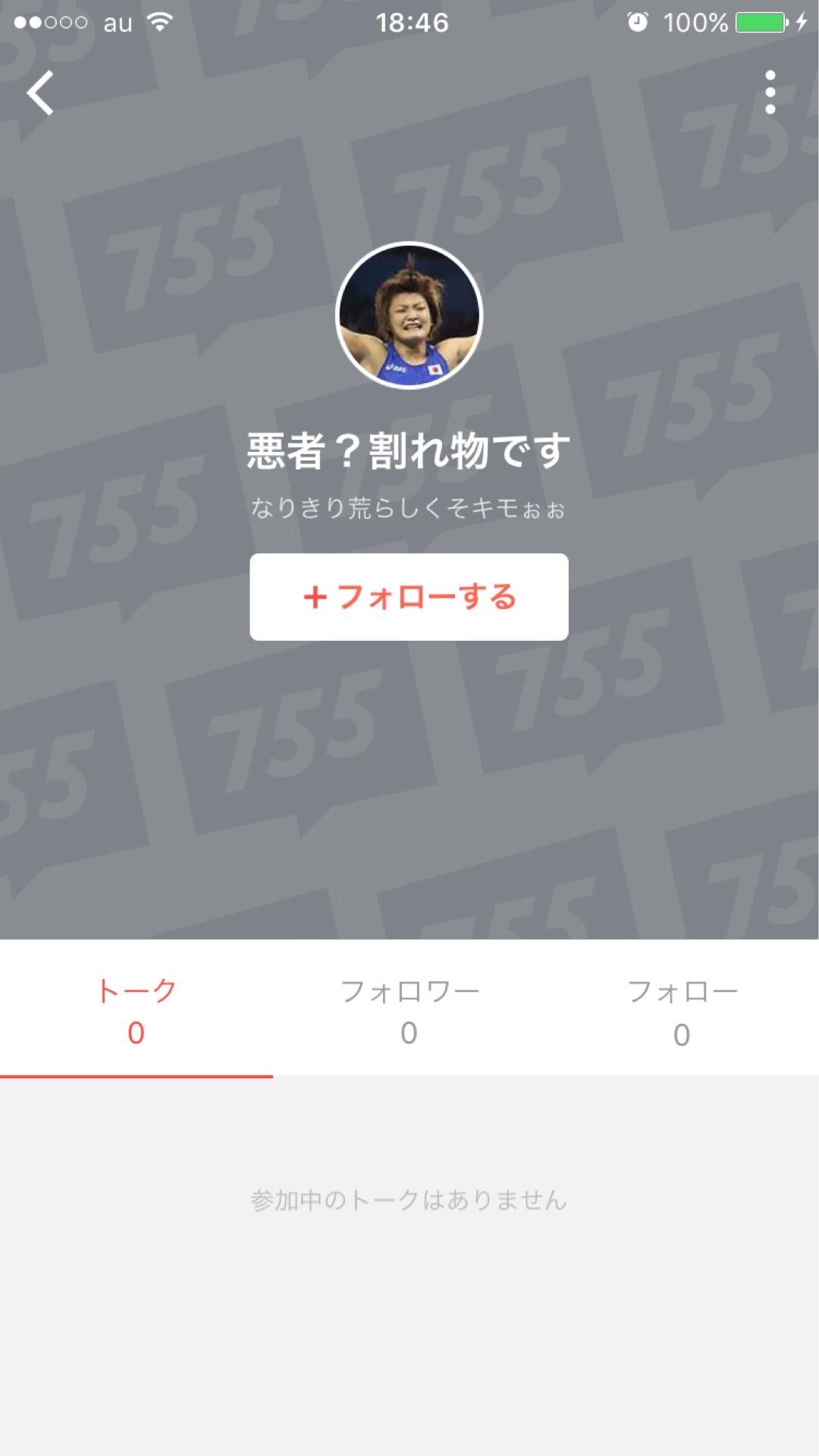
Task: Open the three-dot overflow menu
Action: [x=770, y=93]
